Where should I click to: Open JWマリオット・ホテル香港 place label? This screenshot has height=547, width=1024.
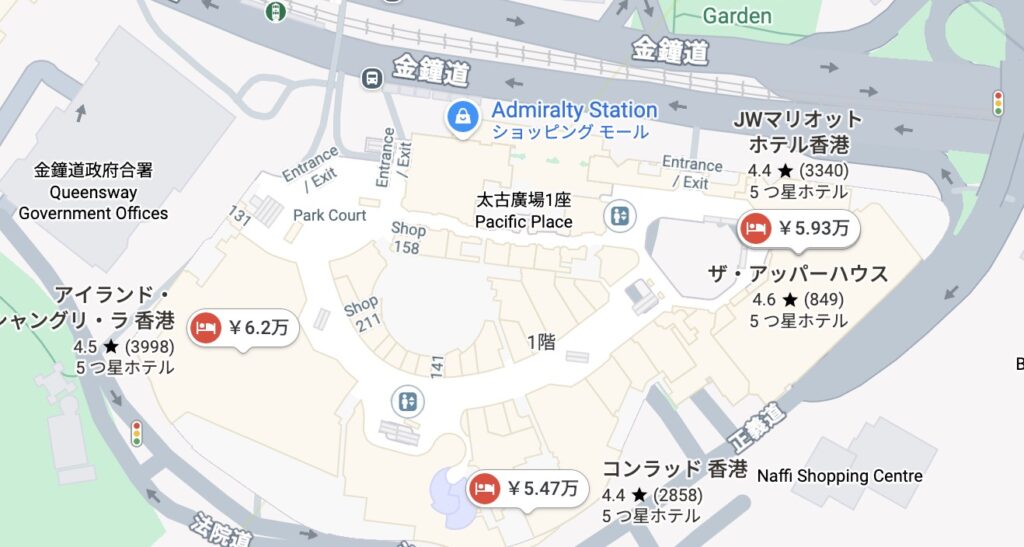(x=798, y=132)
